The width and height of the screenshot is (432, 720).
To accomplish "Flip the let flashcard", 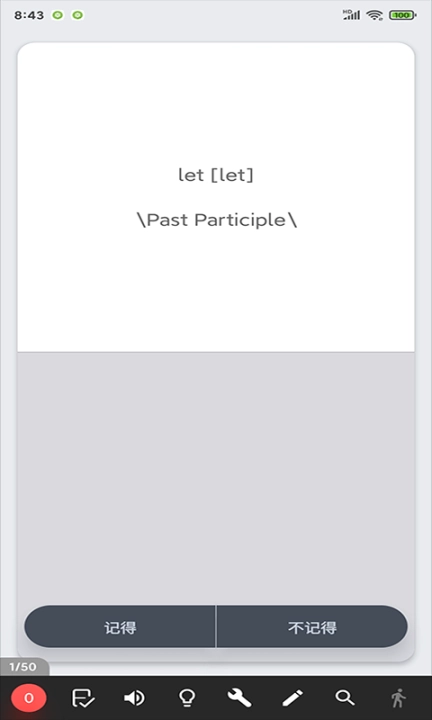I will [x=216, y=197].
